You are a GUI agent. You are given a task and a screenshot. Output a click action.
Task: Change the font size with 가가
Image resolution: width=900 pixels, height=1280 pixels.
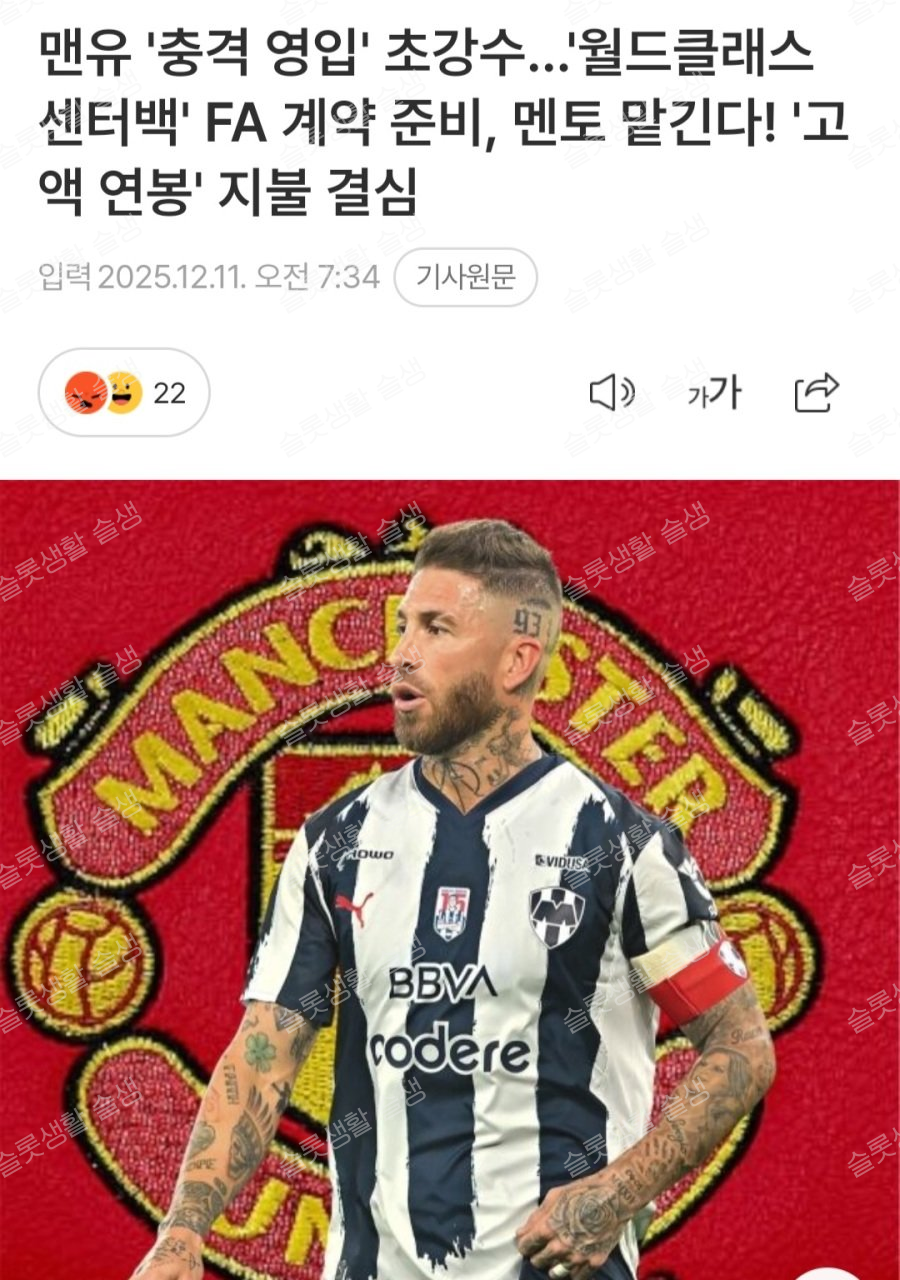[x=713, y=394]
